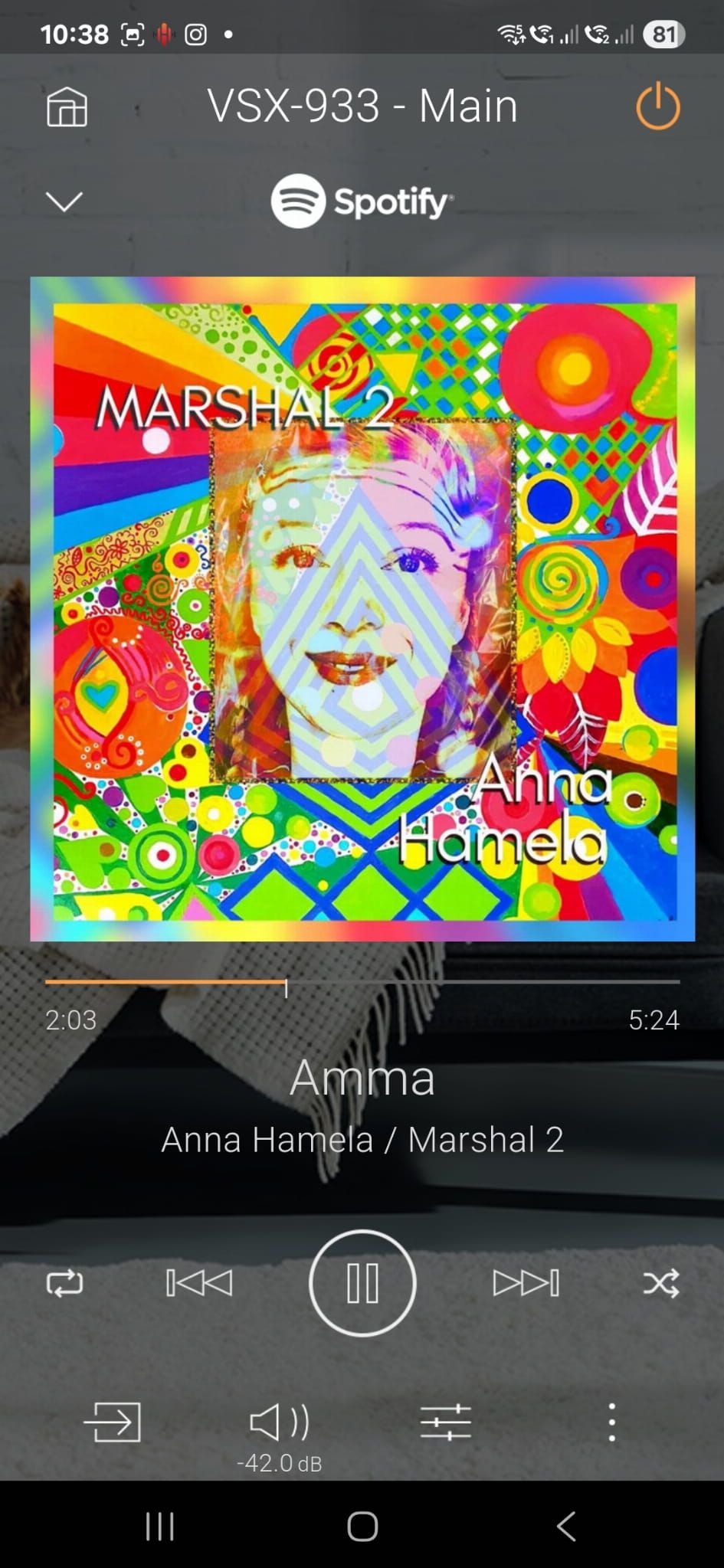Tap the song progress bar
This screenshot has height=1568, width=724.
pos(362,980)
